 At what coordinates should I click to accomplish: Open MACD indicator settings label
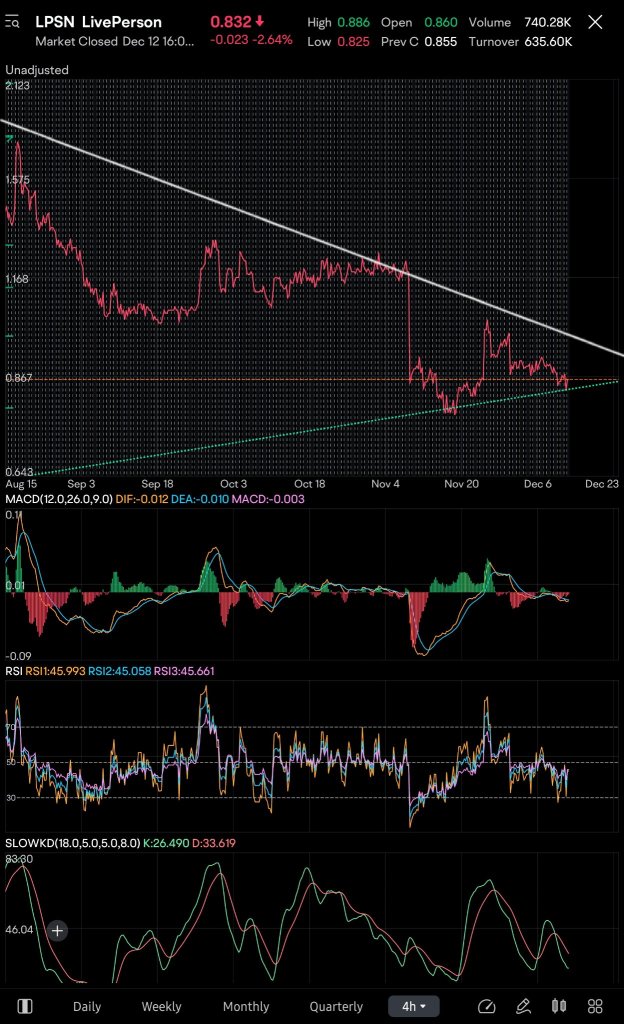point(59,499)
